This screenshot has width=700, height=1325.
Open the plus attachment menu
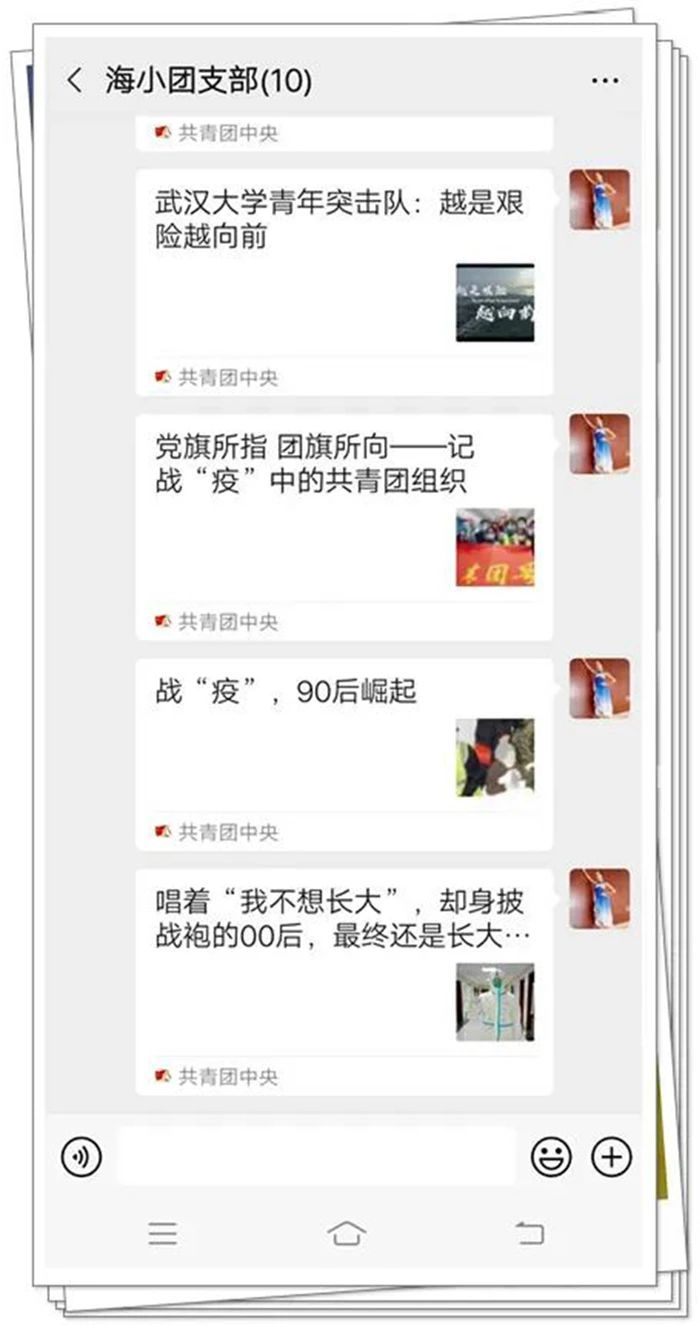612,1157
